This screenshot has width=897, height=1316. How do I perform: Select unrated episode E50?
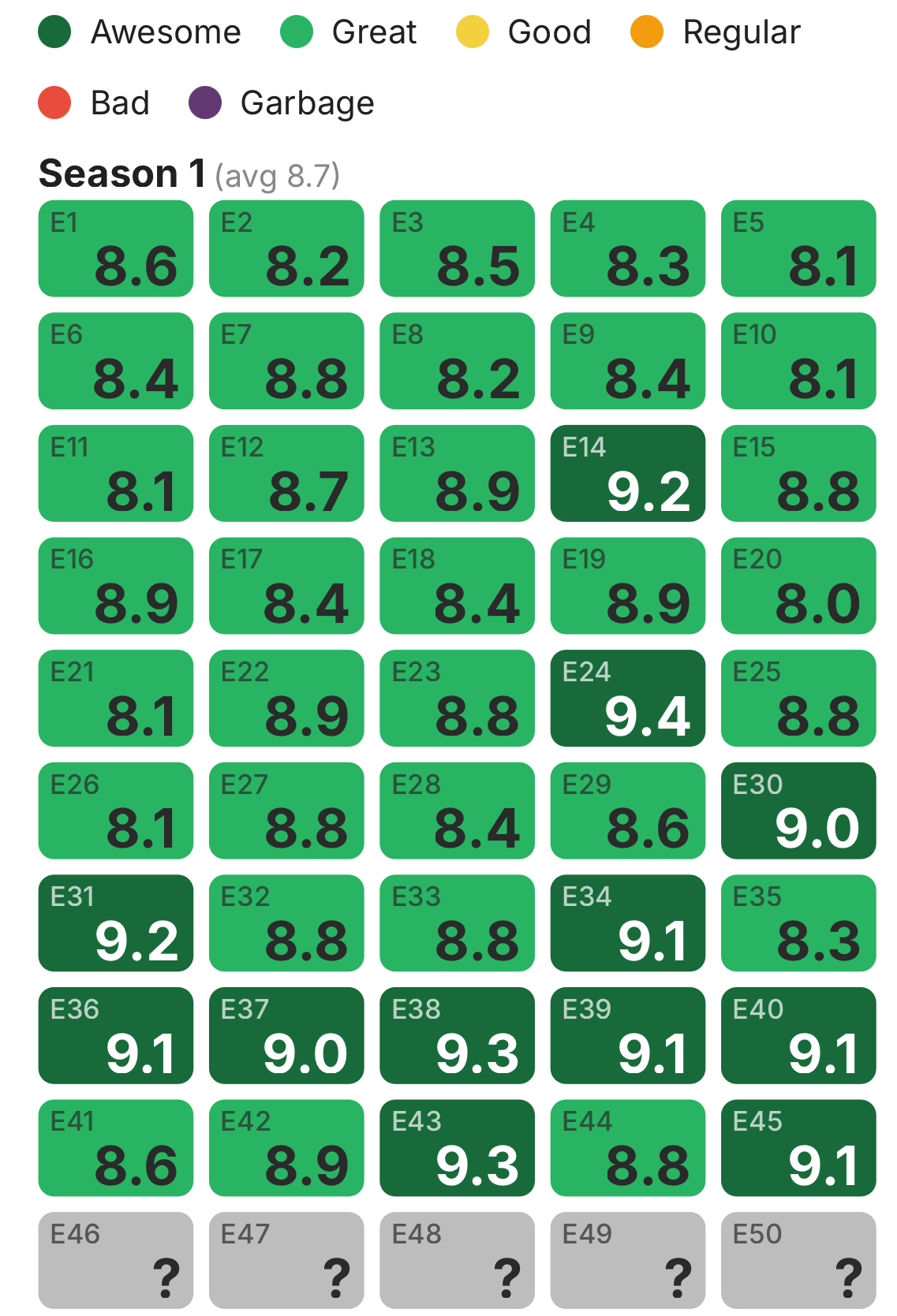798,1260
